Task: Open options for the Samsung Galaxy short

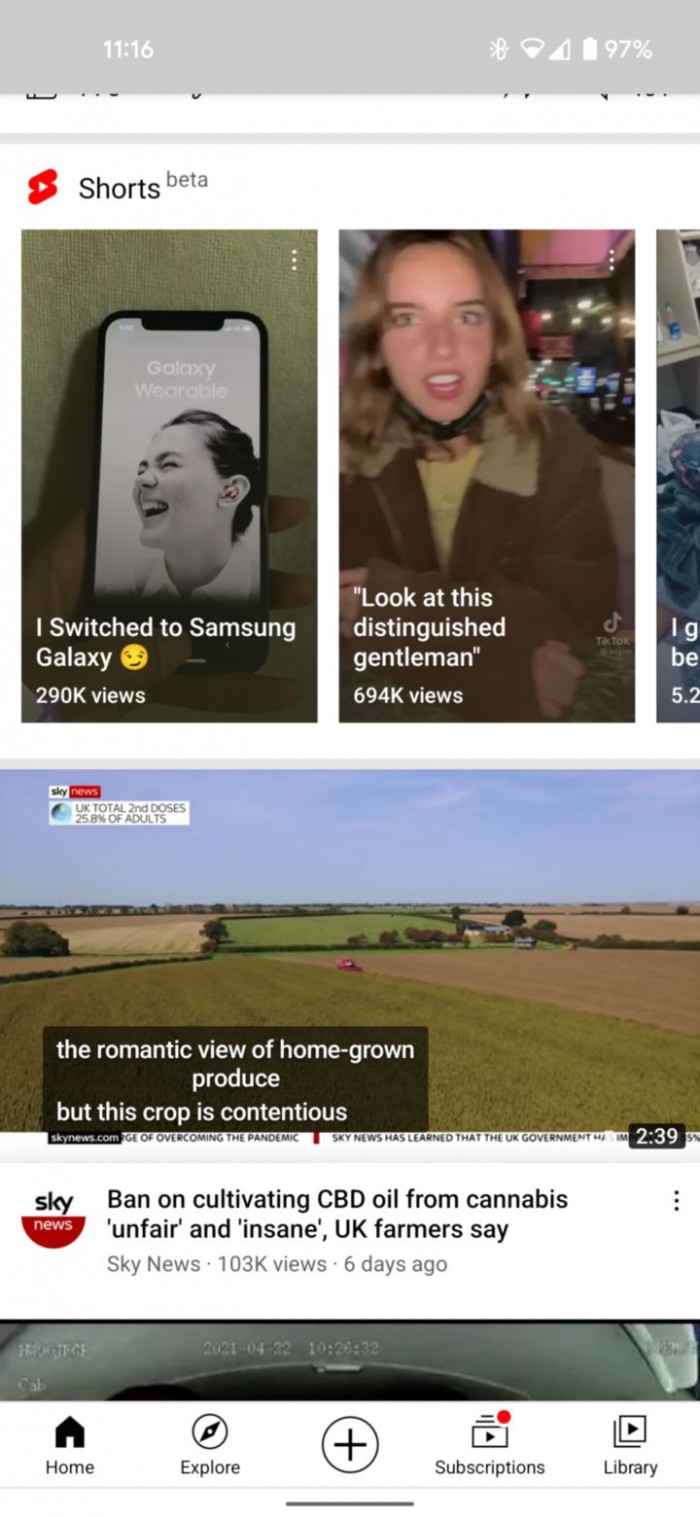Action: point(293,260)
